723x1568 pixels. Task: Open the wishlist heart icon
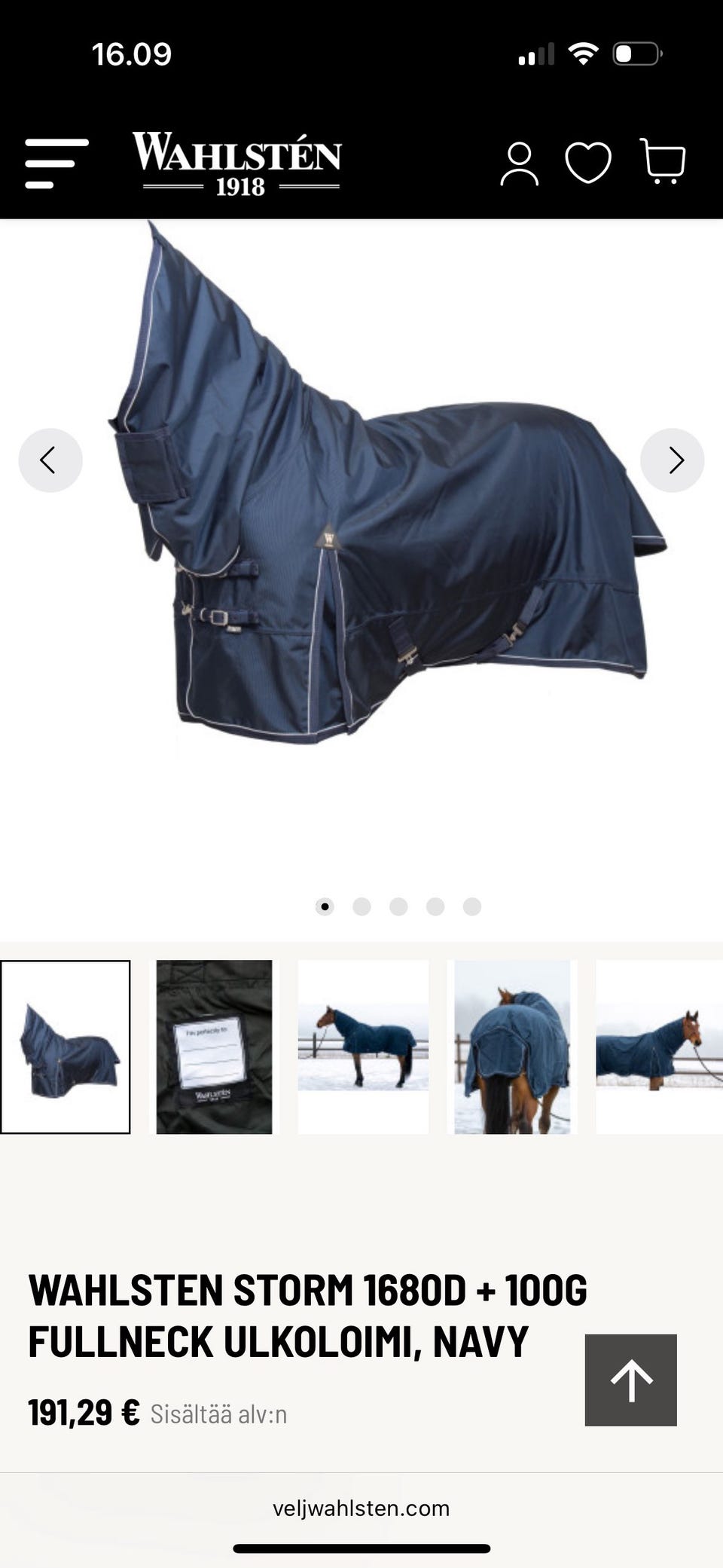588,163
